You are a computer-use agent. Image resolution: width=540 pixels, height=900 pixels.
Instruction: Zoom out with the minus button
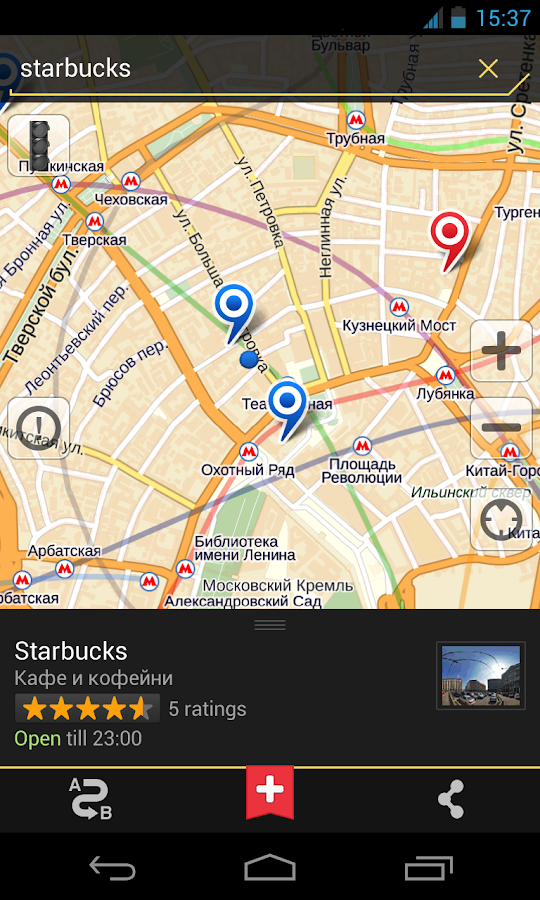[x=501, y=427]
